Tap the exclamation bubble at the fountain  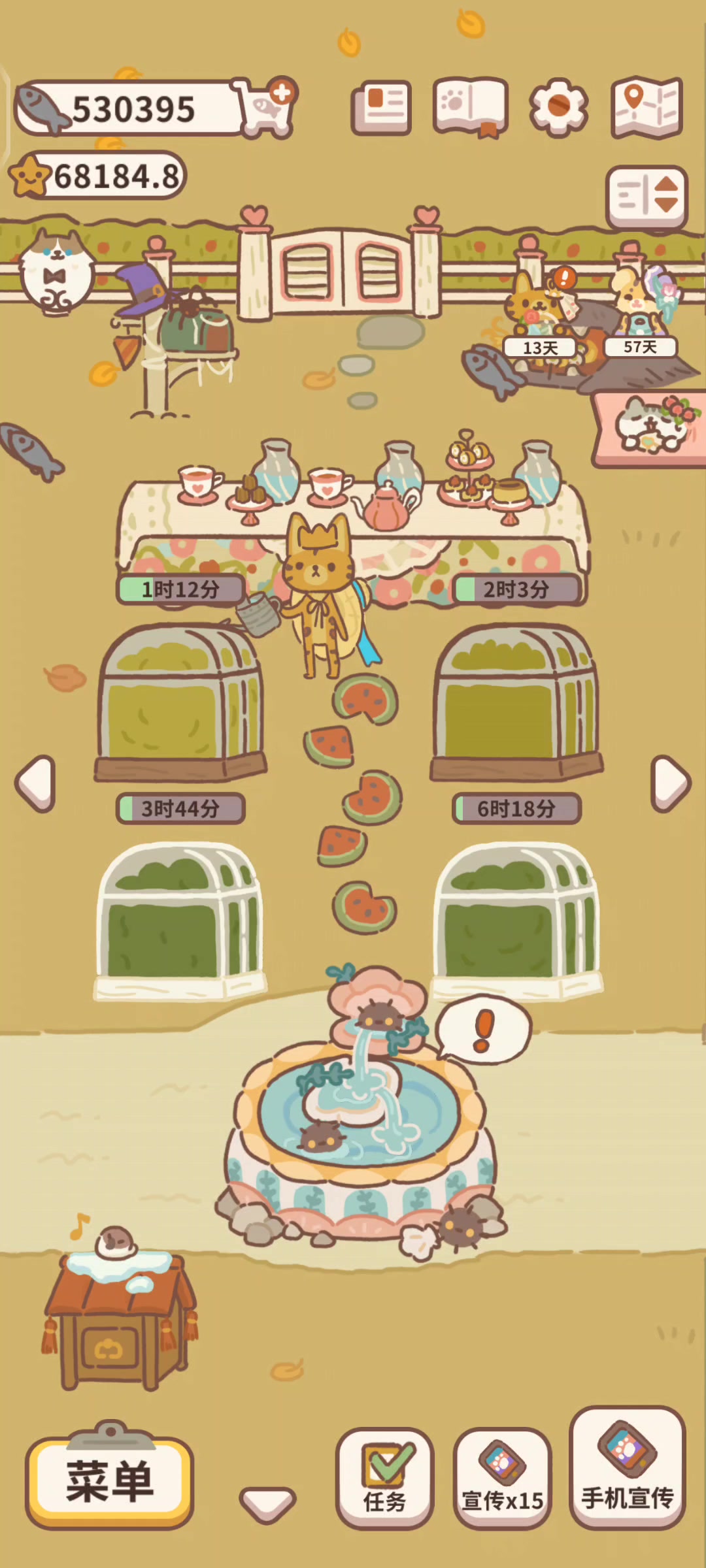[484, 1030]
